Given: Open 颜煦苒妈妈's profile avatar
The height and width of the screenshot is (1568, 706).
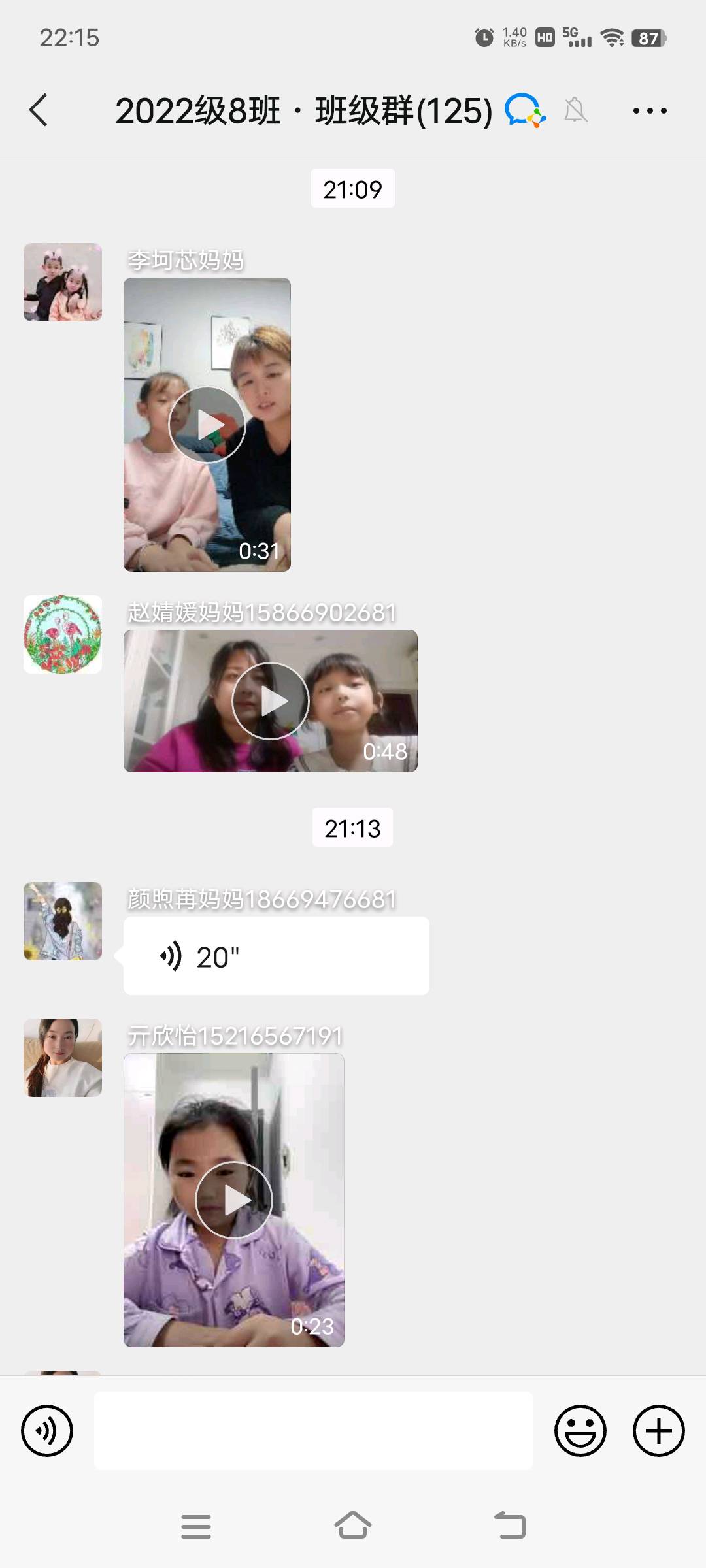Looking at the screenshot, I should 63,921.
